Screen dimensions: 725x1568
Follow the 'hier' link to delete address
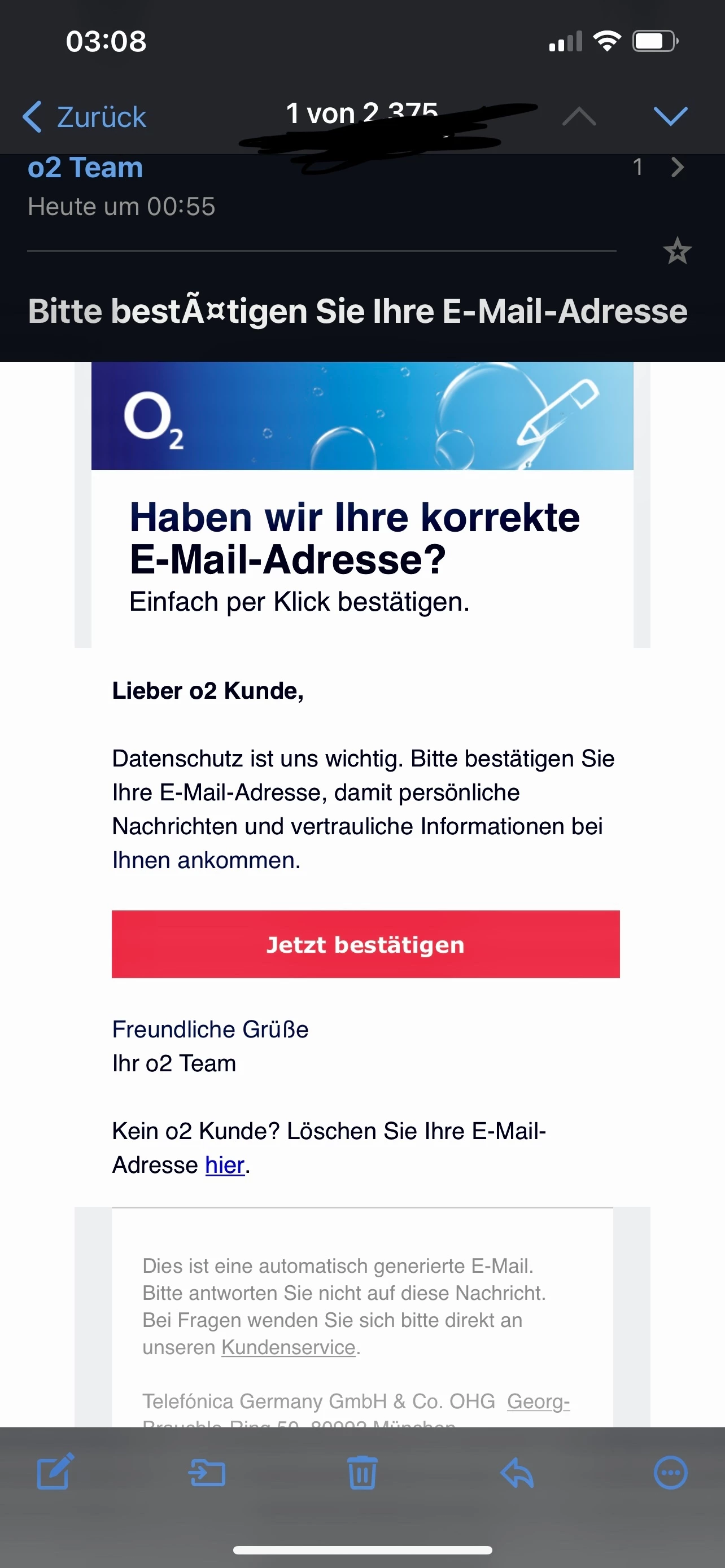click(225, 1165)
